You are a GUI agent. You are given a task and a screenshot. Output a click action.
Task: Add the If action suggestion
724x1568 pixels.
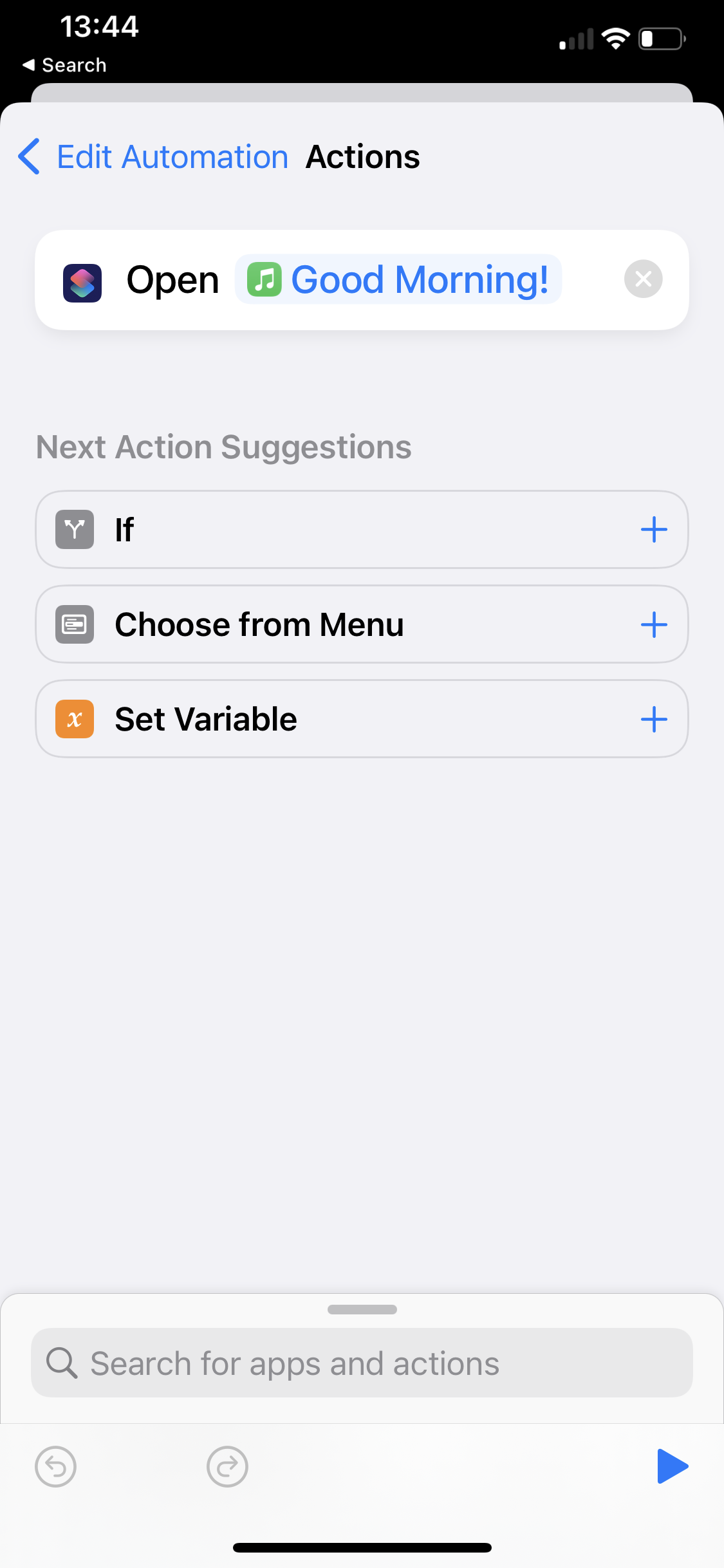click(x=653, y=530)
